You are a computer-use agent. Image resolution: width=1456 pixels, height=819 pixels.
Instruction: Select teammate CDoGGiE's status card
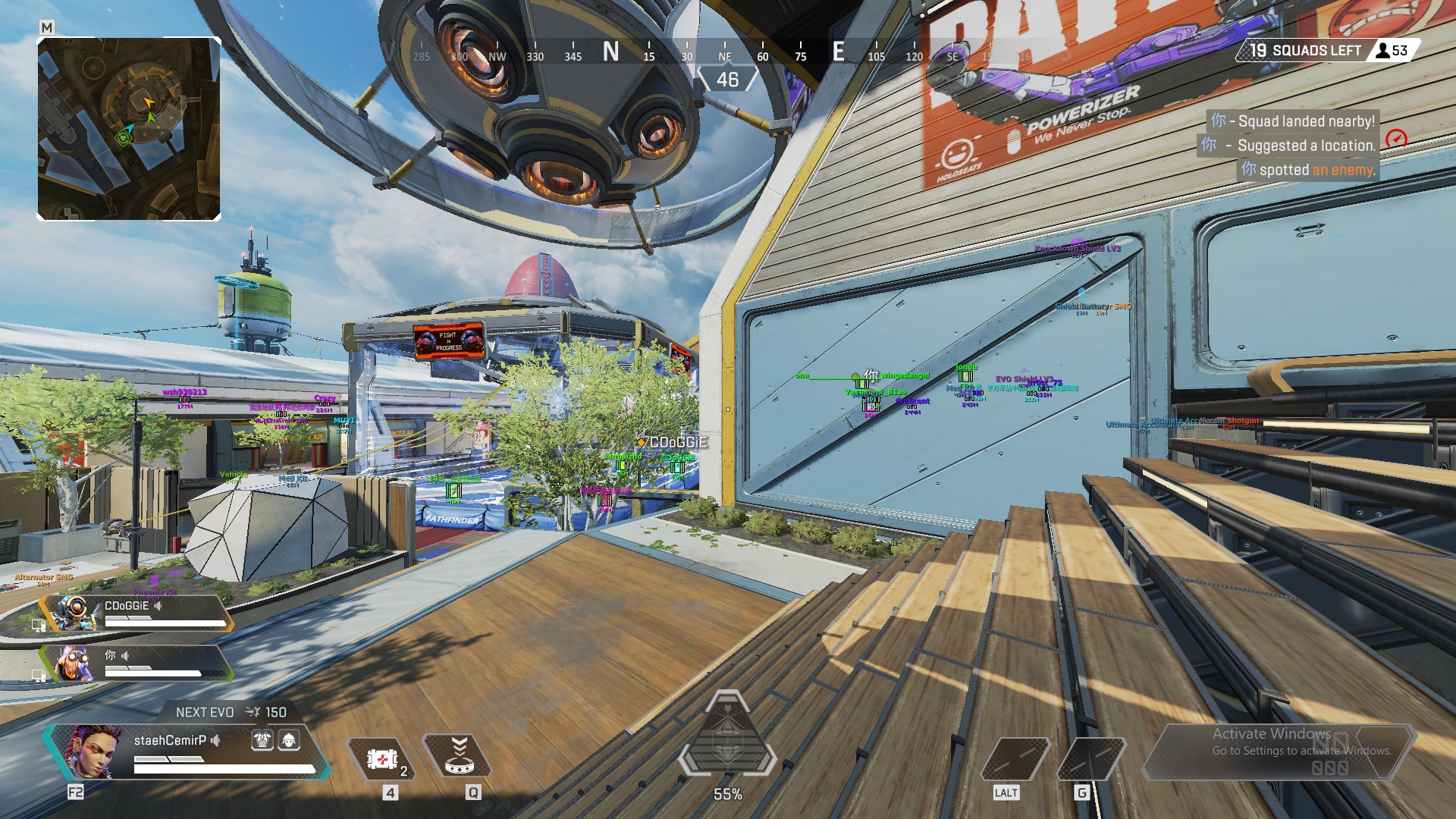[x=136, y=613]
